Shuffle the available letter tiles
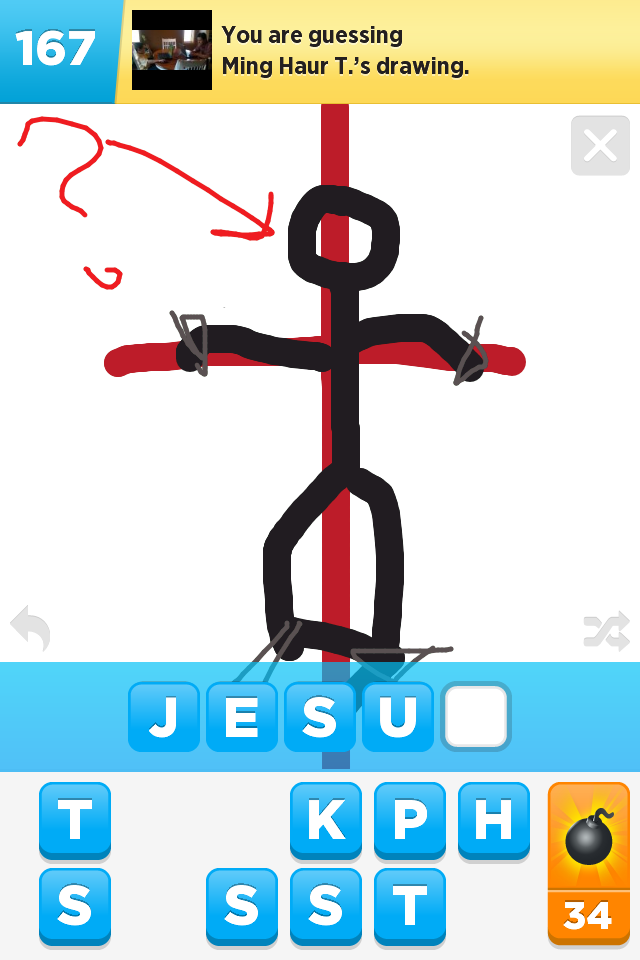 pos(606,632)
